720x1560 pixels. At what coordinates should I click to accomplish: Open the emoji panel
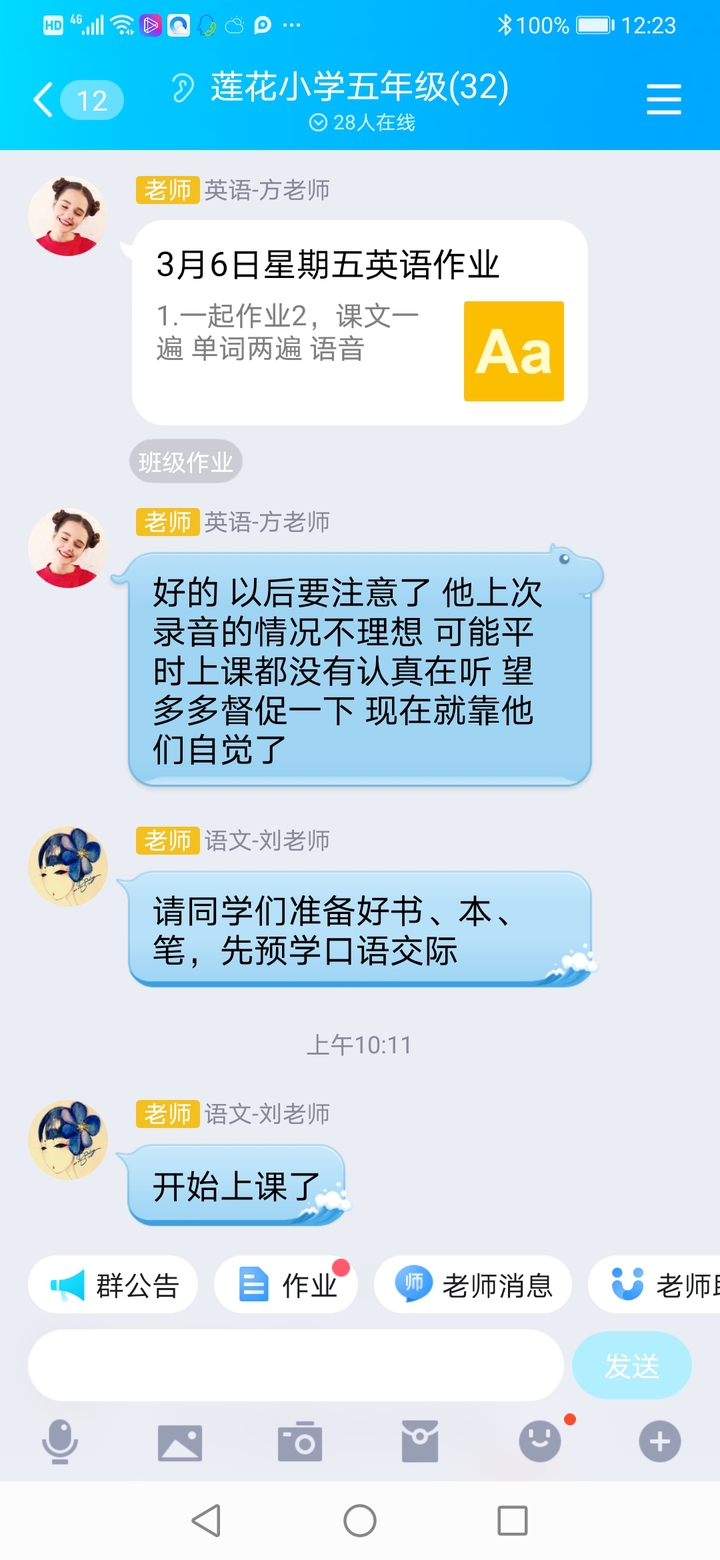pos(540,1442)
